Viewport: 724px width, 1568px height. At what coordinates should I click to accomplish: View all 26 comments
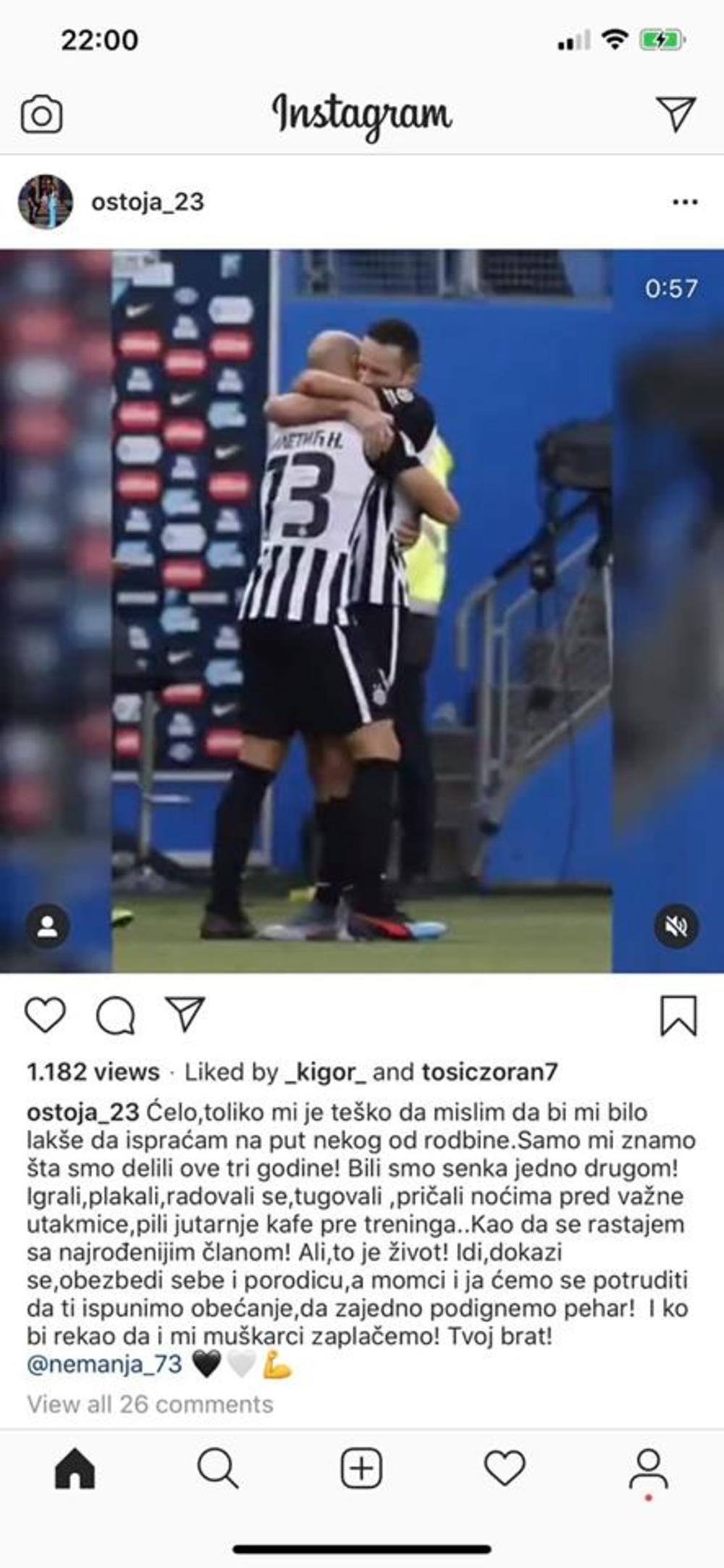[x=150, y=1404]
